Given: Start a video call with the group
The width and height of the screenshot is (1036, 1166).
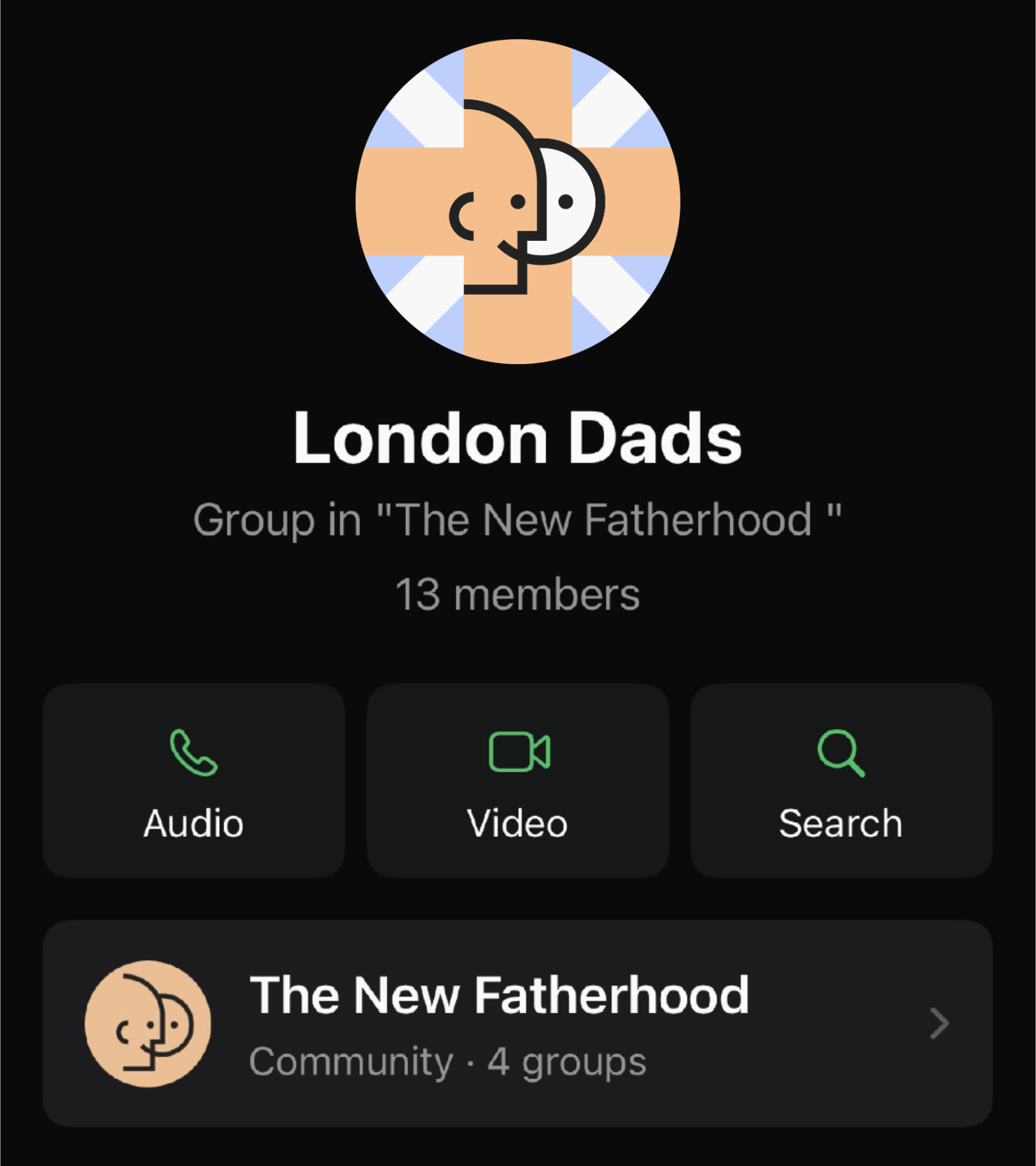Looking at the screenshot, I should (x=517, y=780).
